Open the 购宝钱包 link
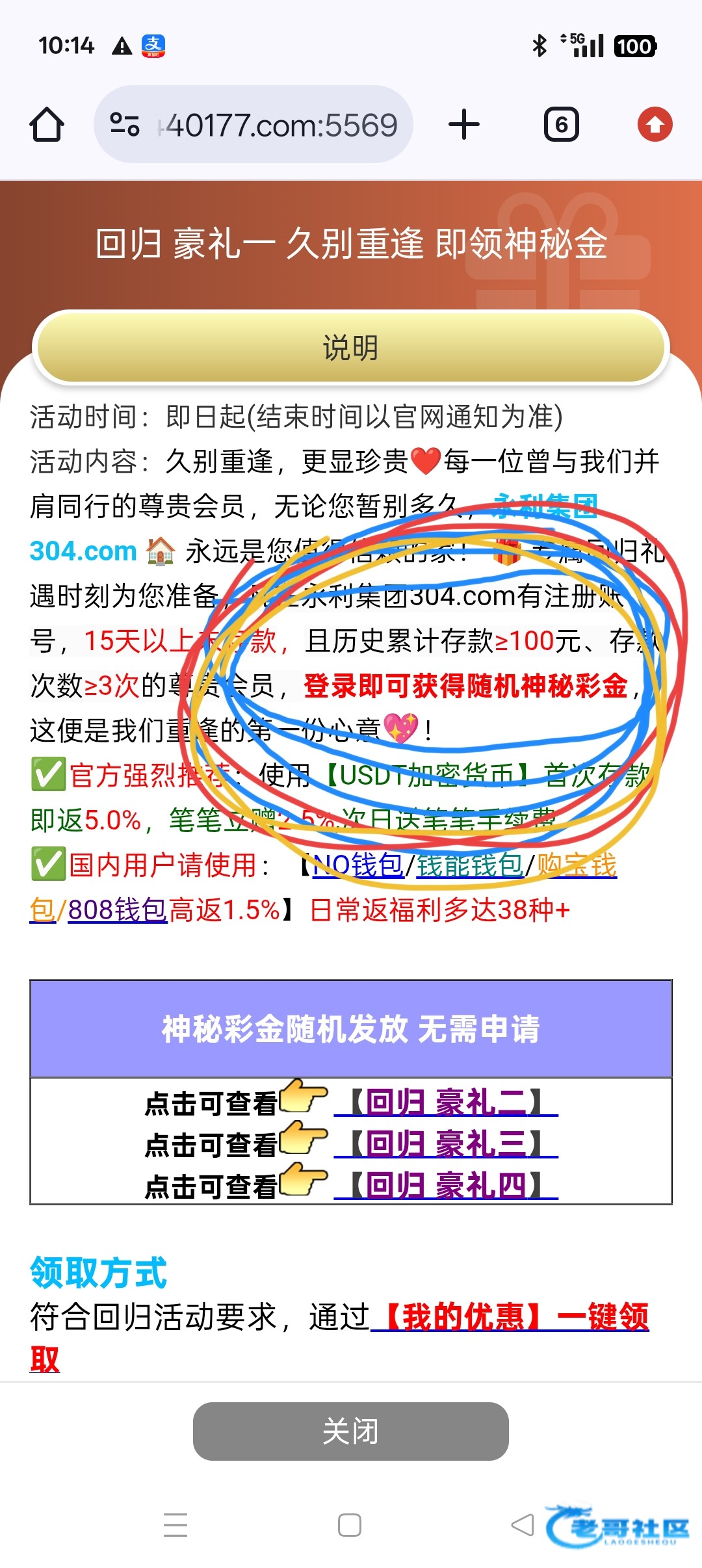The height and width of the screenshot is (1568, 702). [x=576, y=865]
